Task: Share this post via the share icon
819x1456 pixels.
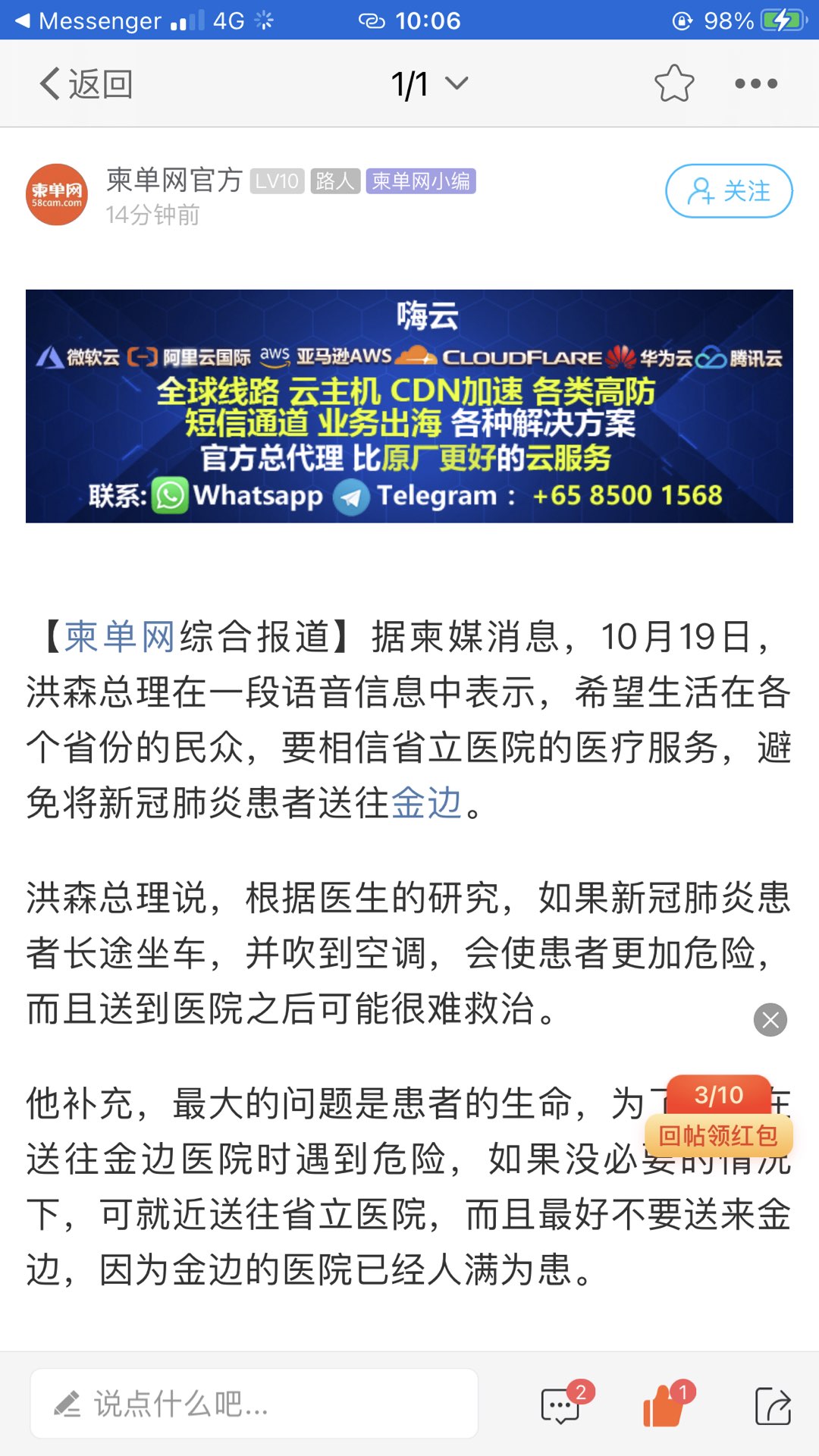Action: point(773,1405)
